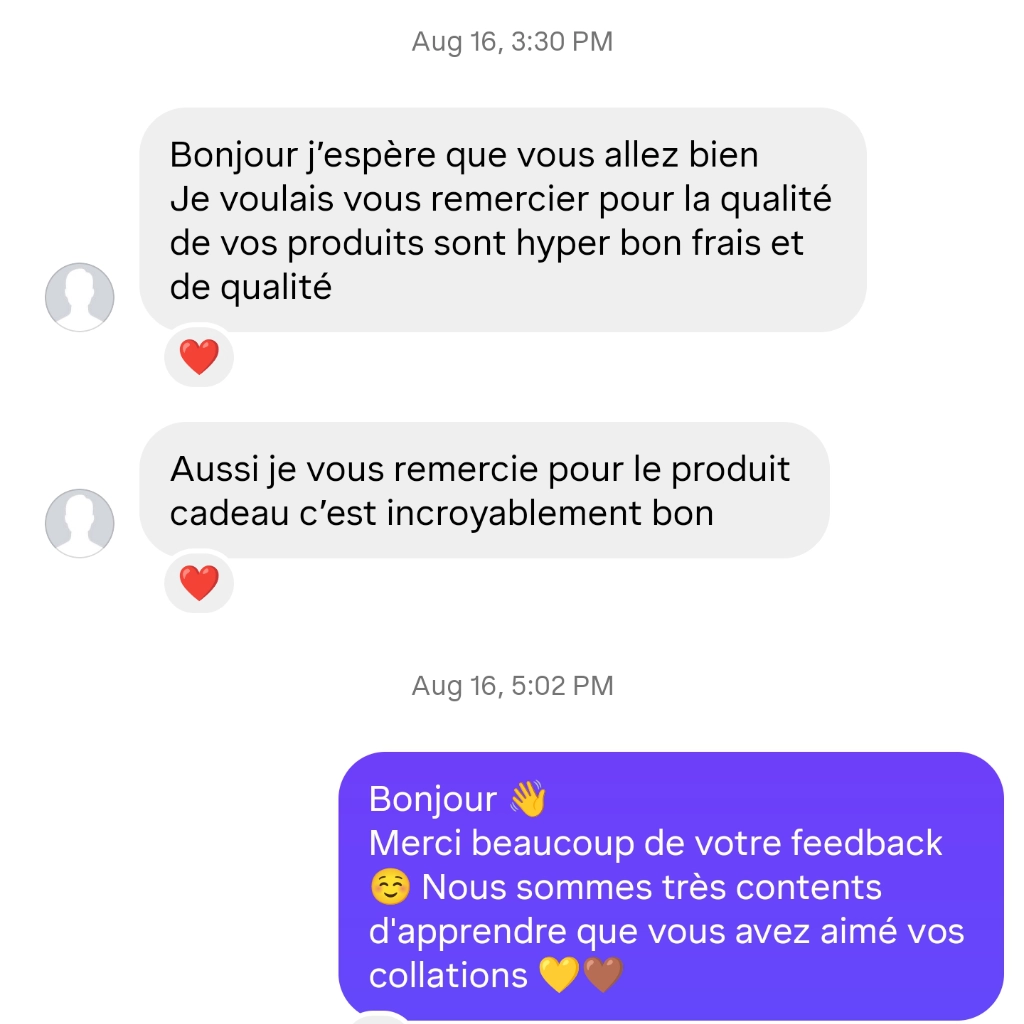Tap the avatar beside 'Aussi je vous remercie' message
The height and width of the screenshot is (1024, 1024).
(80, 523)
